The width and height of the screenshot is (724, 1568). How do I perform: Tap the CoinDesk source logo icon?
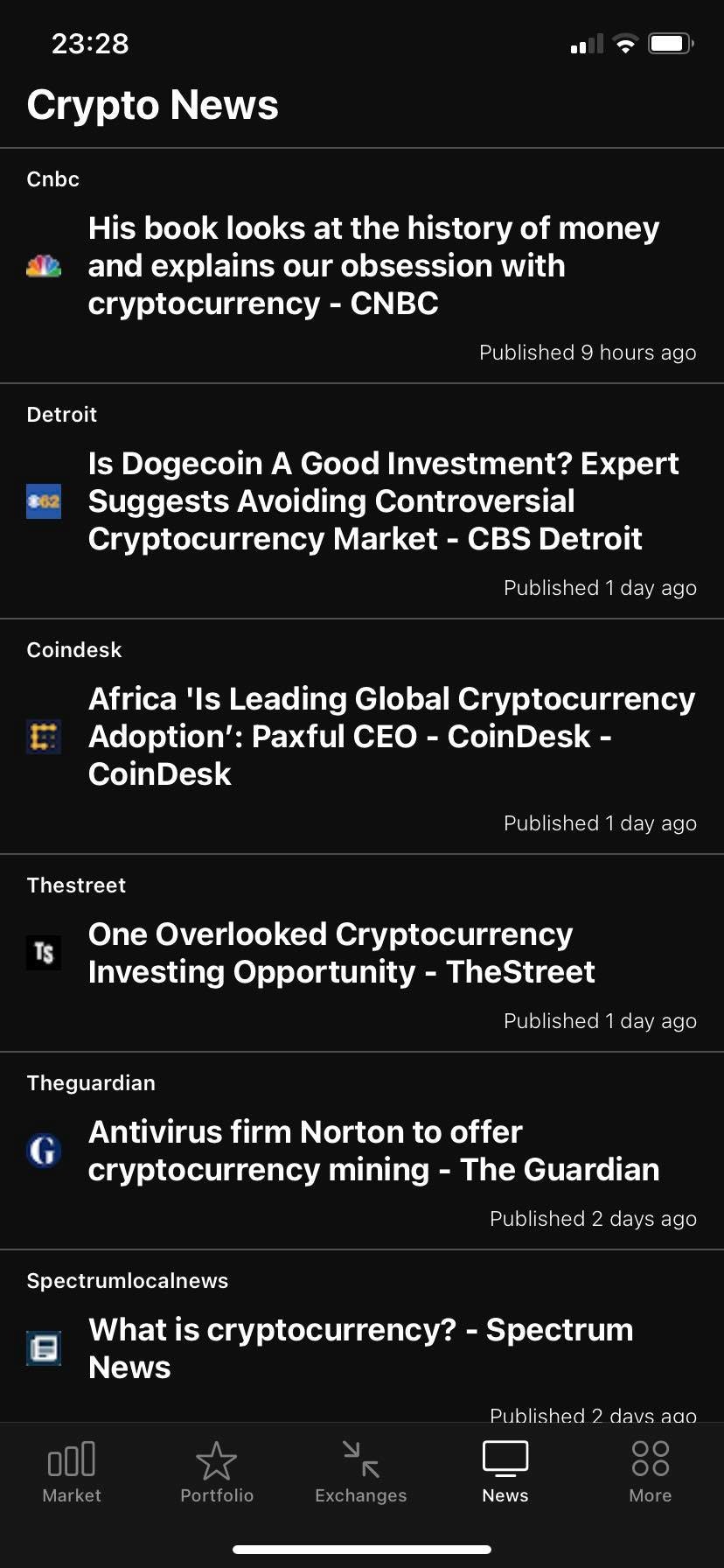45,737
